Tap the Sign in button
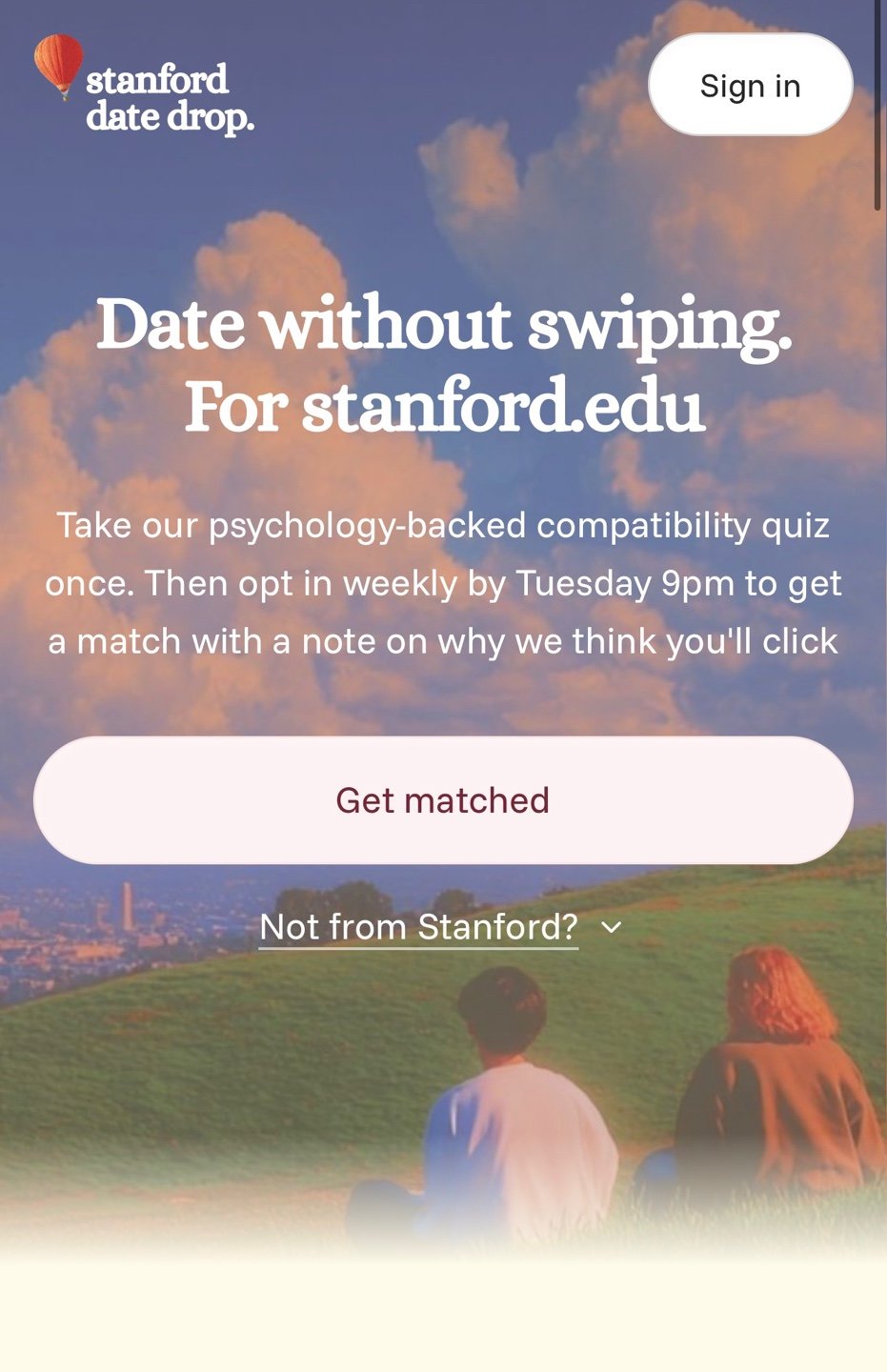Image resolution: width=887 pixels, height=1372 pixels. coord(750,86)
